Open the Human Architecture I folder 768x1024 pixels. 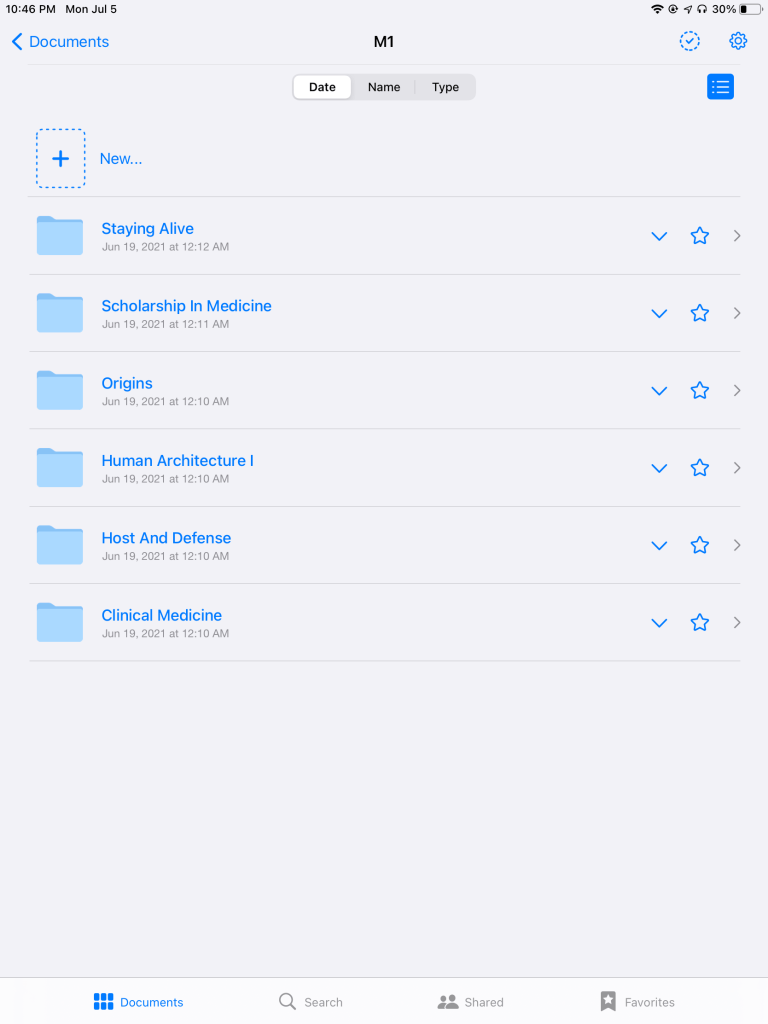point(177,461)
